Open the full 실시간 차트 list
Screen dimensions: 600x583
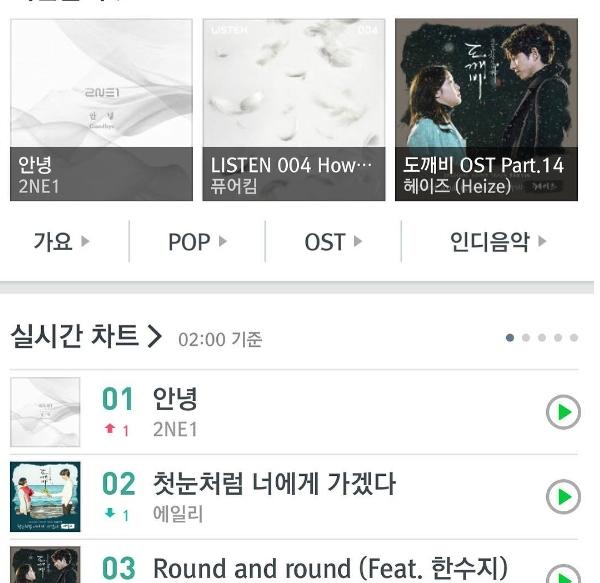85,337
